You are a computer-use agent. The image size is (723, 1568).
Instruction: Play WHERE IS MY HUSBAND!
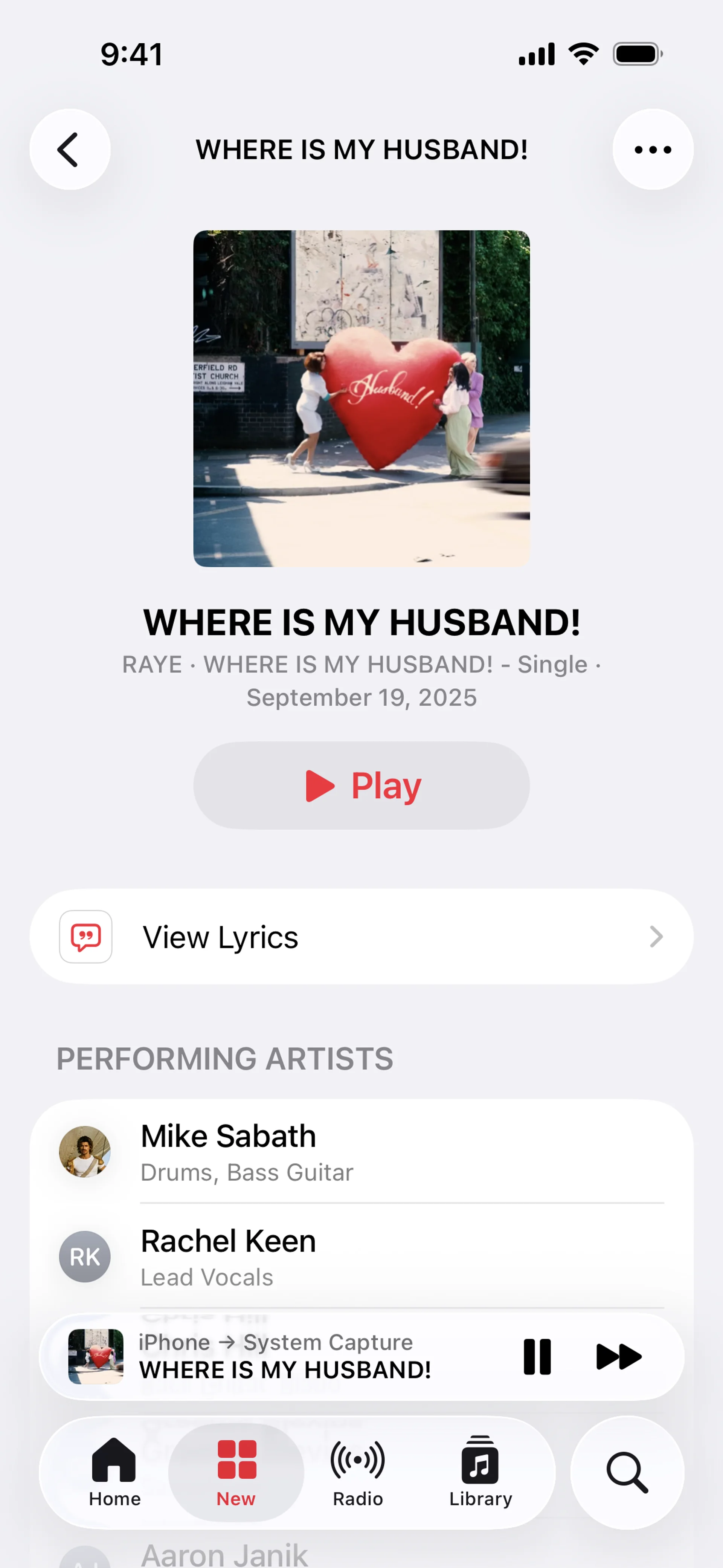[x=361, y=785]
